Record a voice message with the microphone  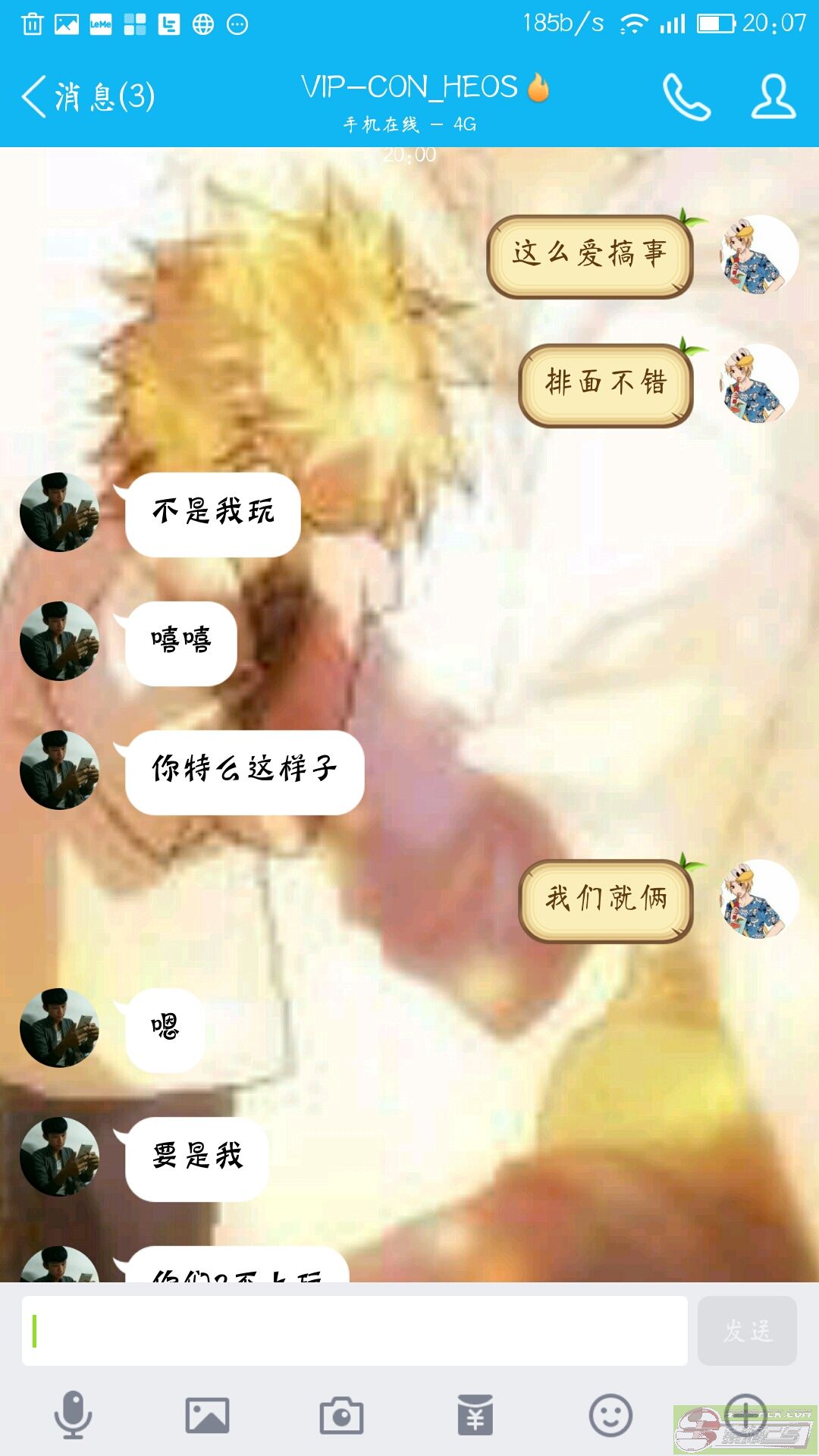click(x=73, y=1414)
